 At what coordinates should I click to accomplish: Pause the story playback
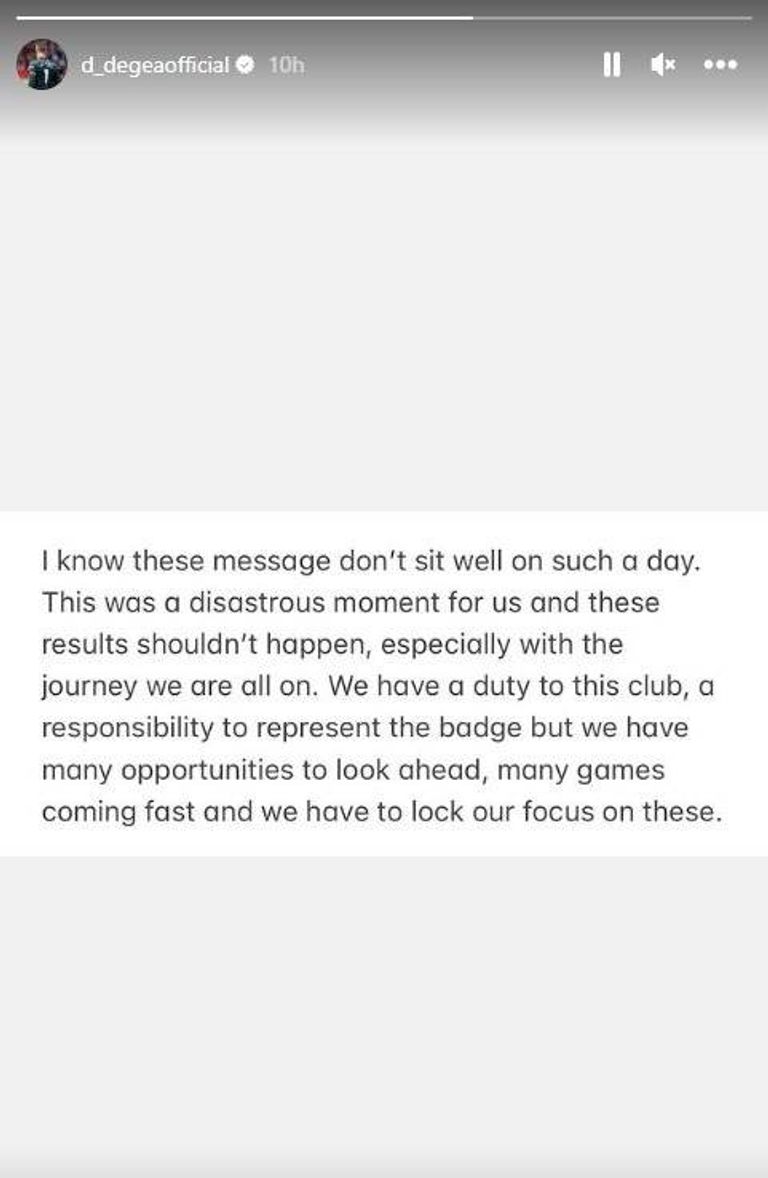611,65
